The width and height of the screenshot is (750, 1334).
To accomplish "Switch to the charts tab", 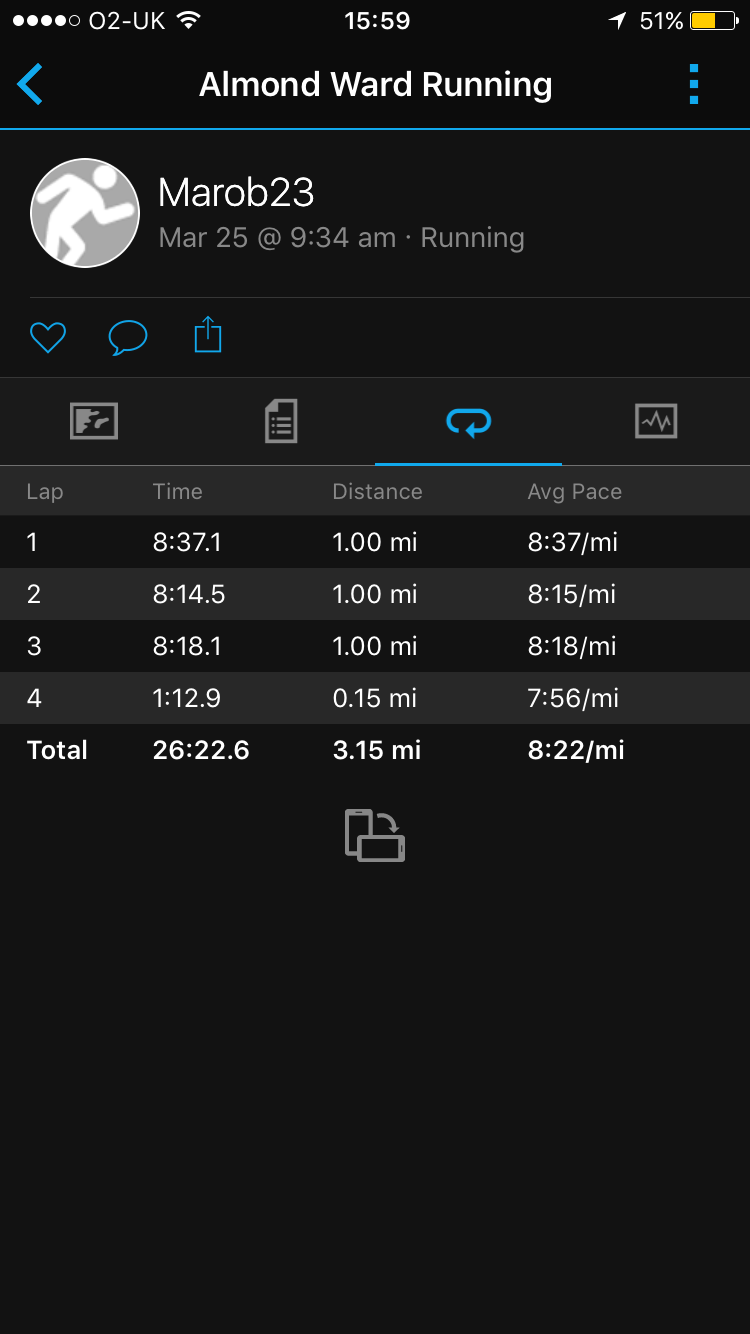I will [x=656, y=421].
